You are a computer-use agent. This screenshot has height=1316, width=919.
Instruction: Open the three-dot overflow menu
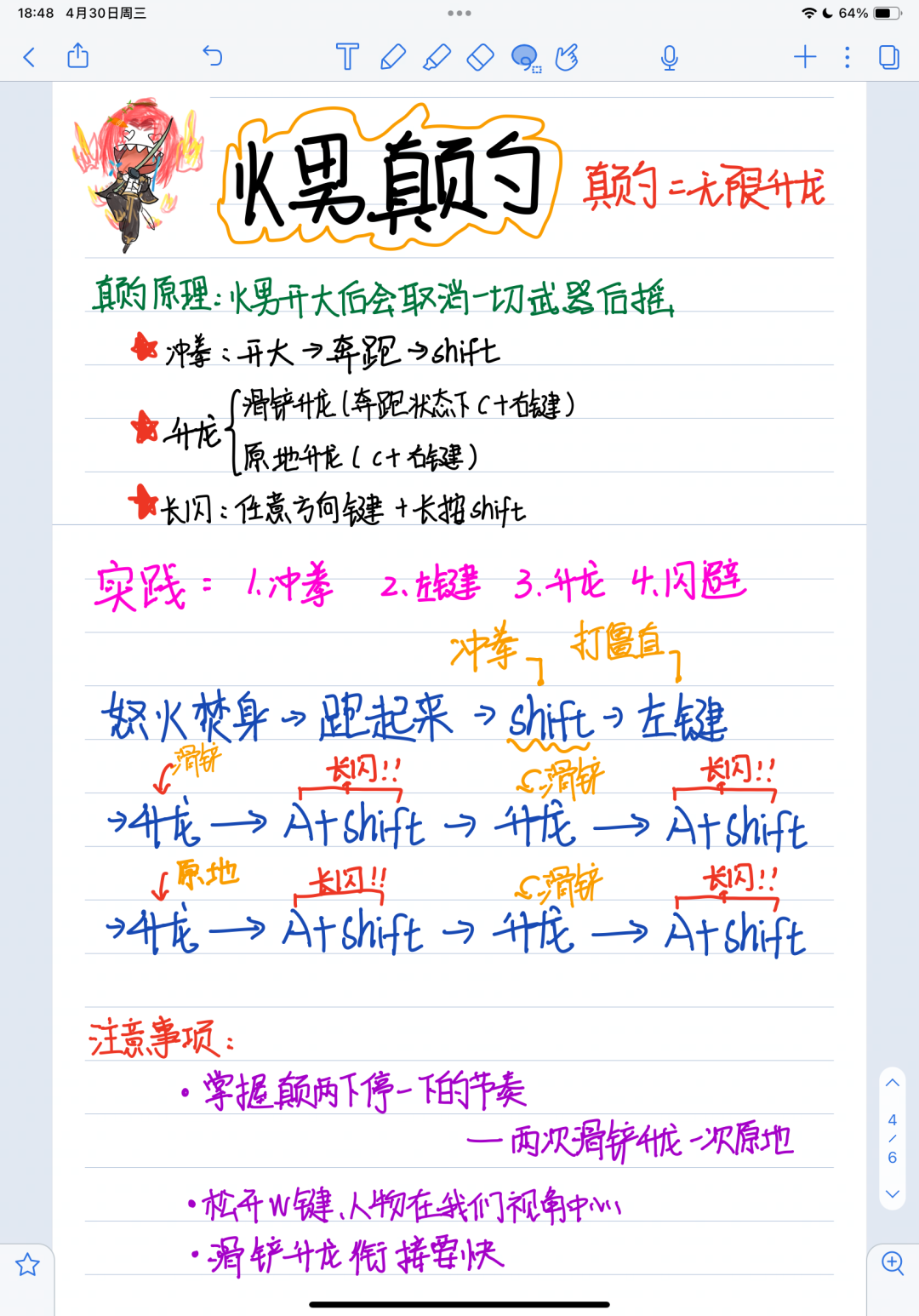848,57
